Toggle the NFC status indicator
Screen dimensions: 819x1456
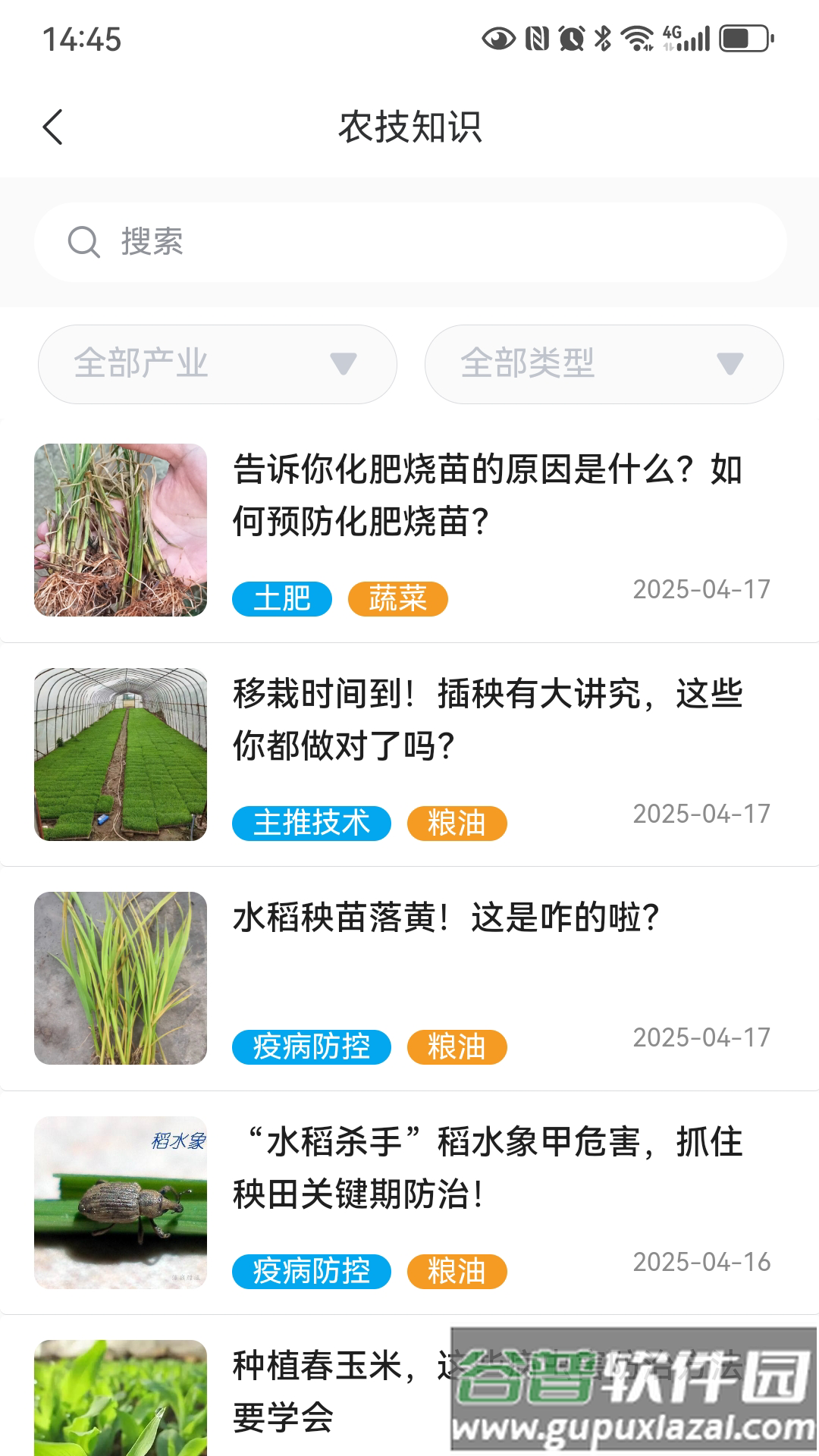[x=538, y=36]
